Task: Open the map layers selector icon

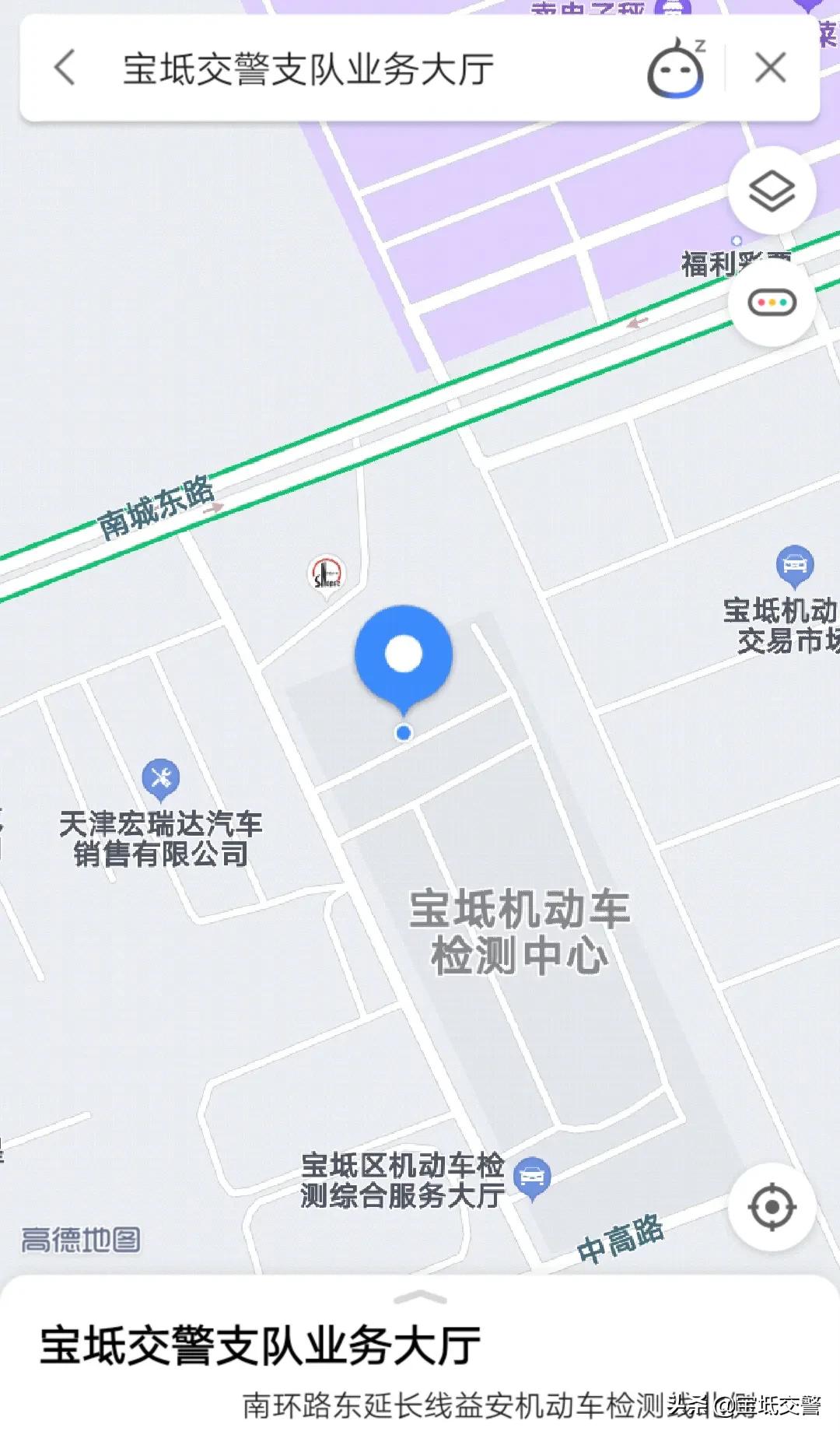Action: pyautogui.click(x=769, y=191)
